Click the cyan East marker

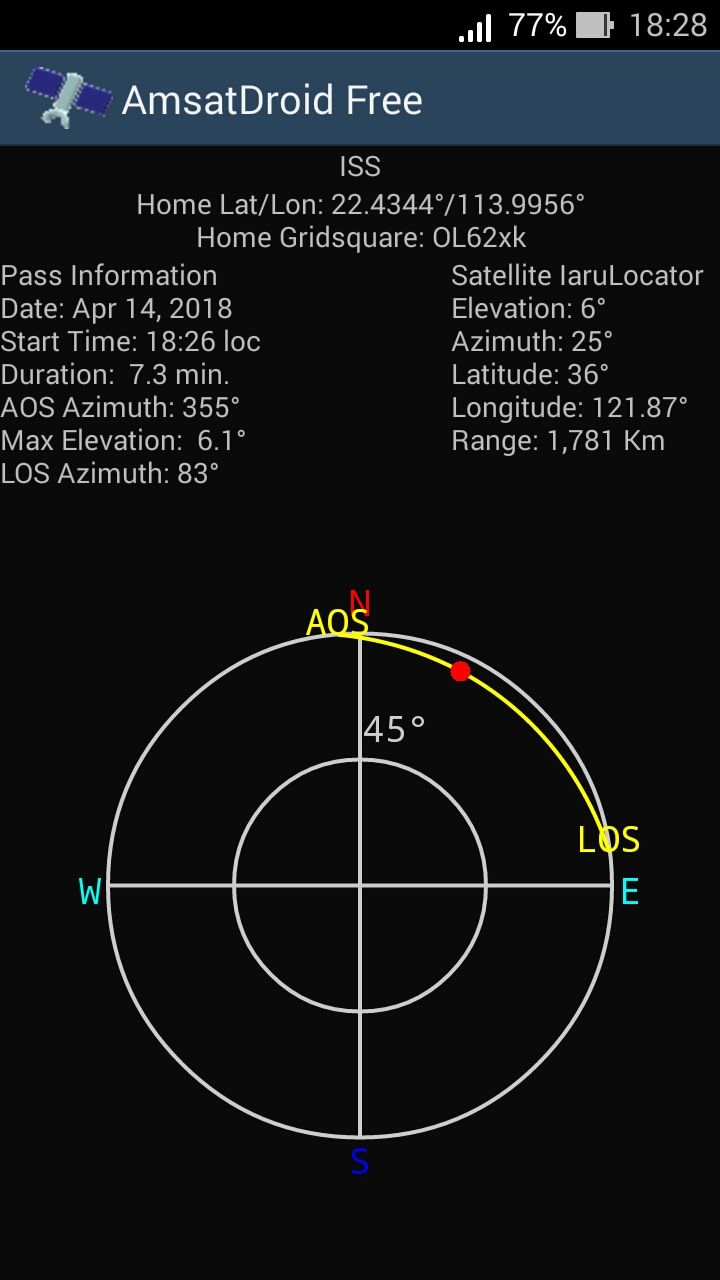pyautogui.click(x=629, y=892)
